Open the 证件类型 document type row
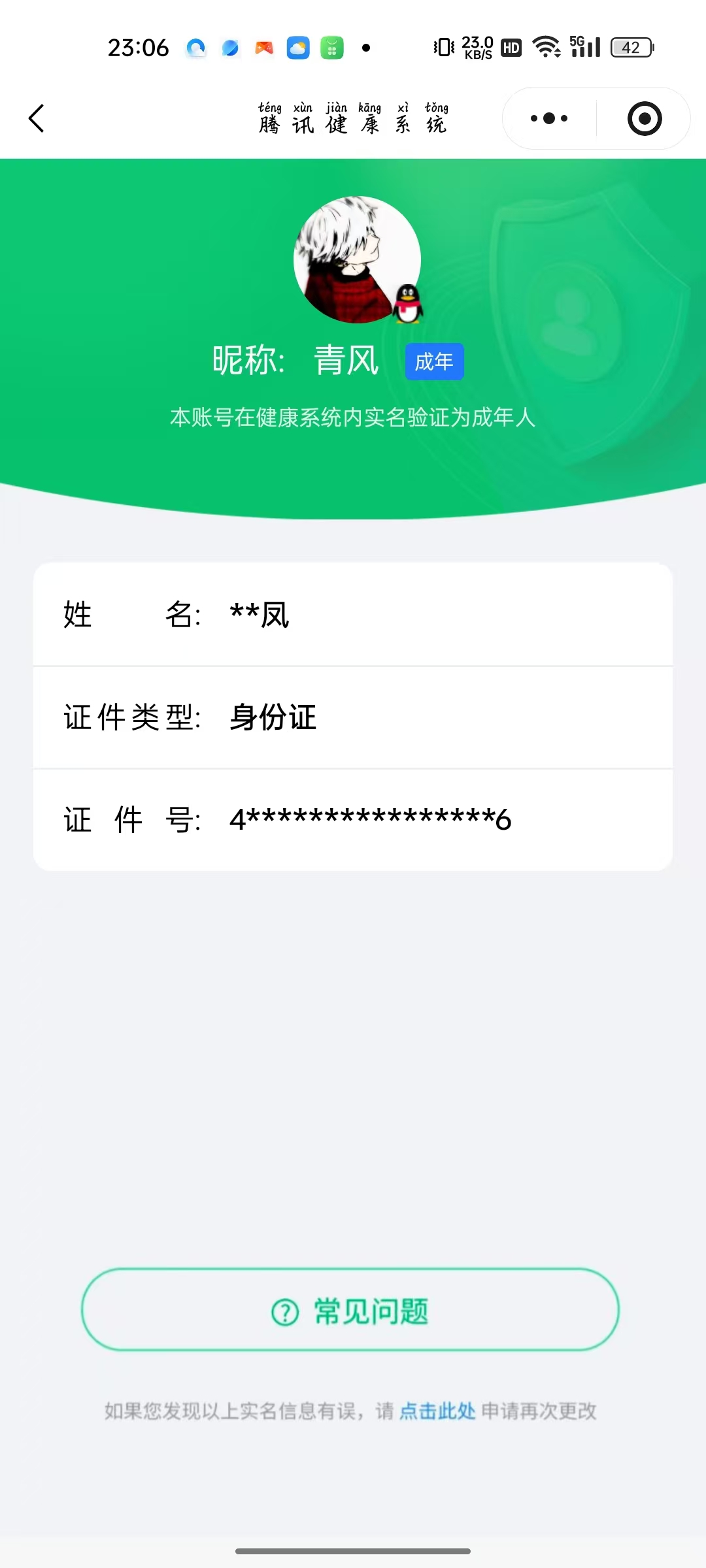 [353, 717]
